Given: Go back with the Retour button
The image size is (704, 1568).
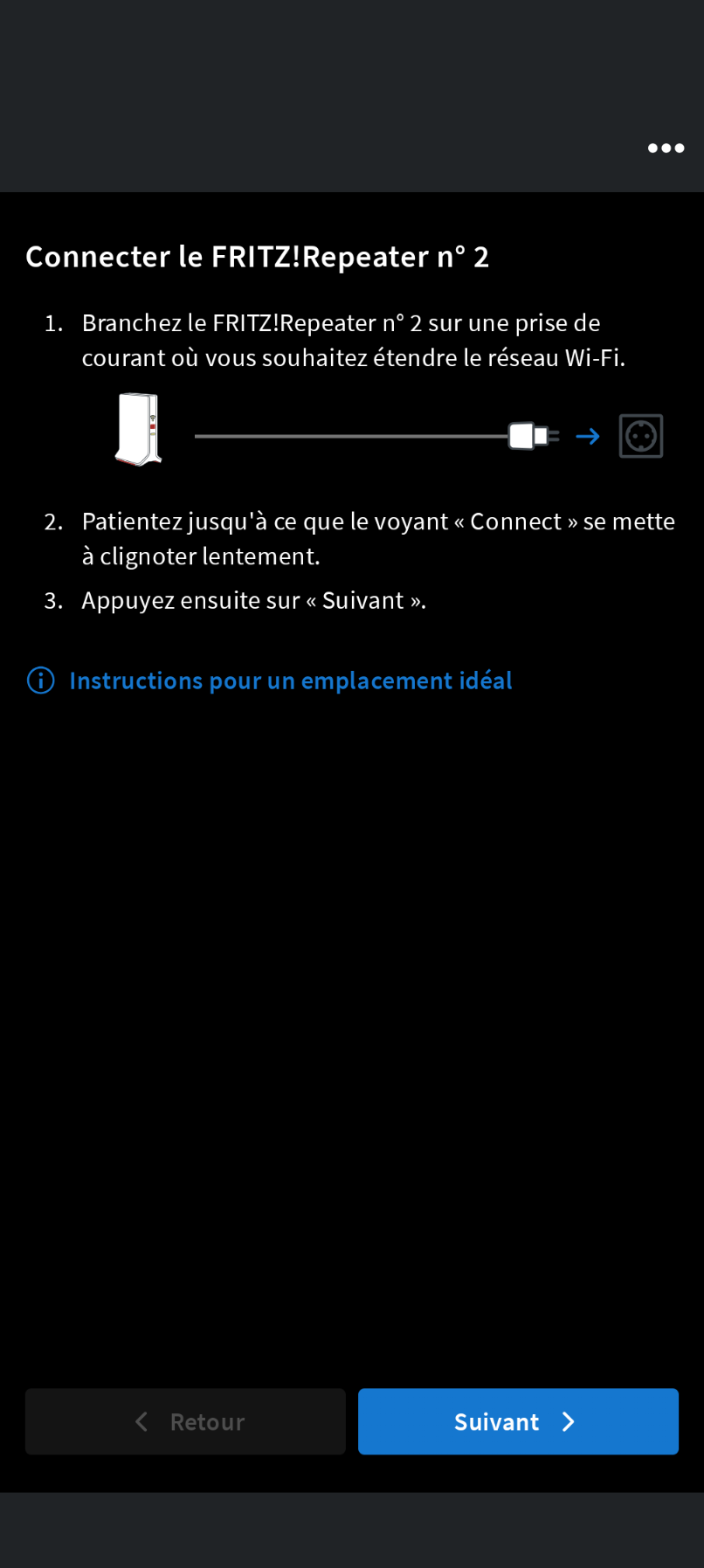Looking at the screenshot, I should [185, 1421].
